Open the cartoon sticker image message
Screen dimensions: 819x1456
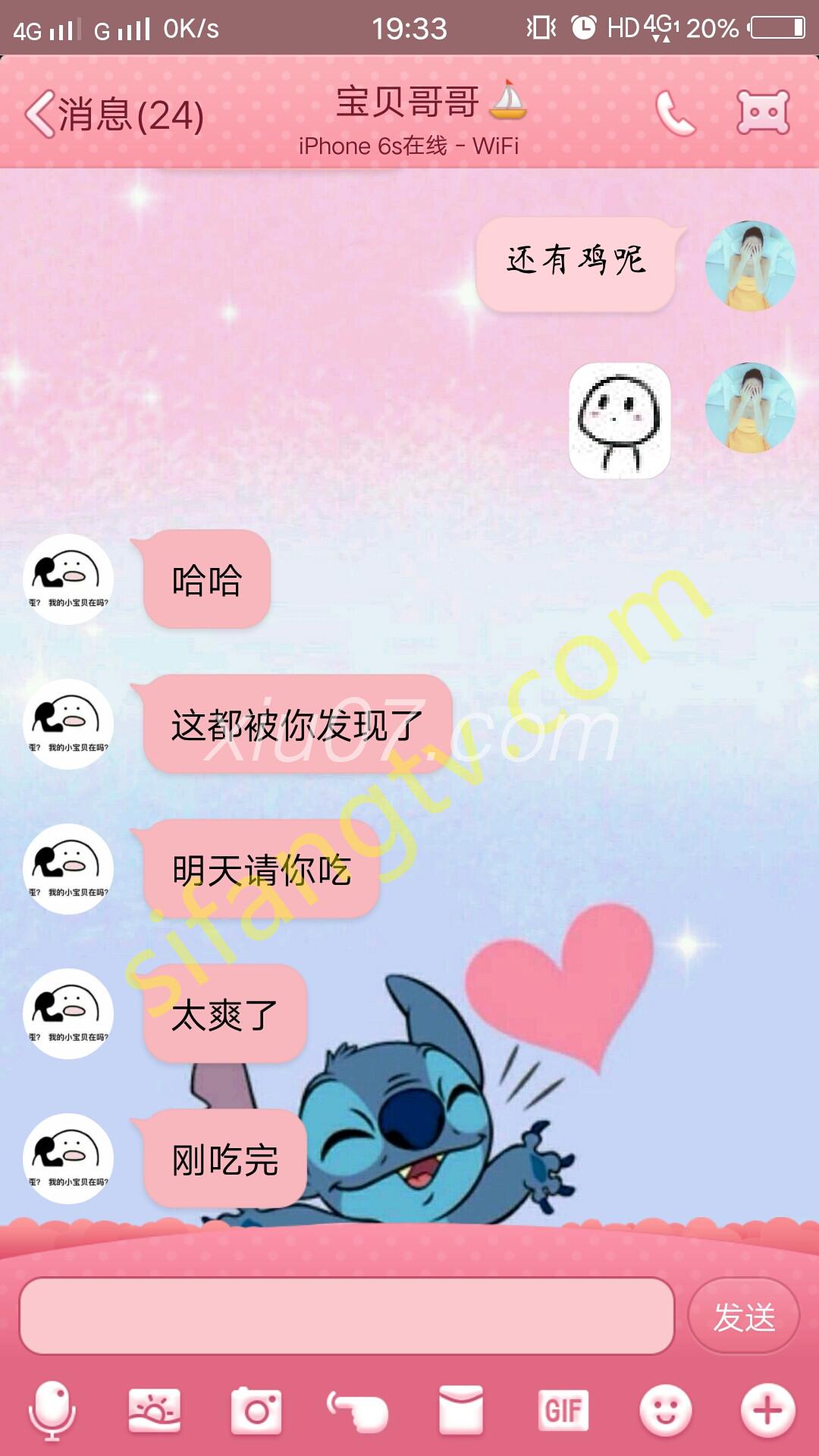tap(620, 421)
